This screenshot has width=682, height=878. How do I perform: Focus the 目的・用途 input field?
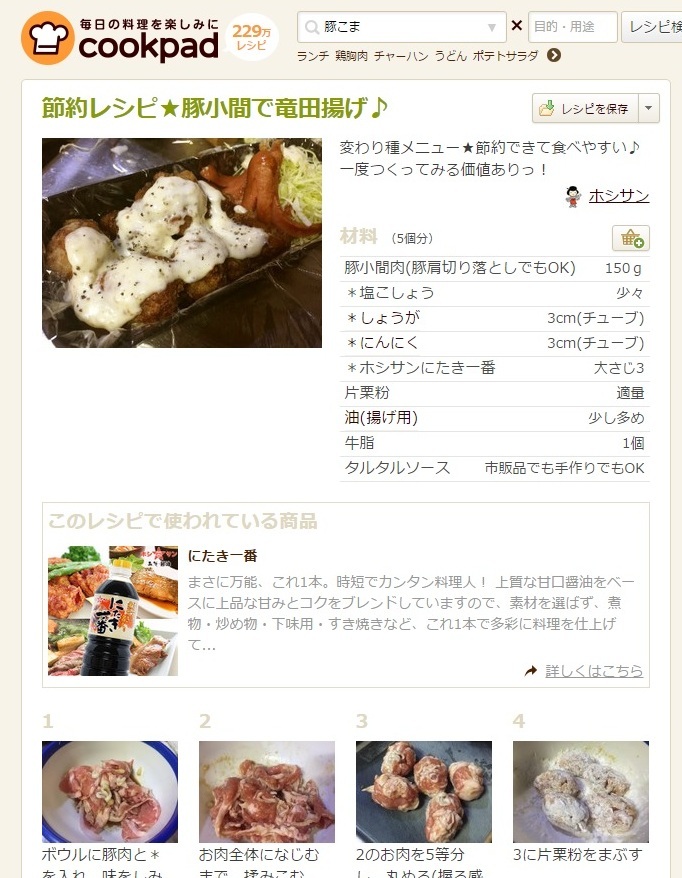click(x=572, y=27)
